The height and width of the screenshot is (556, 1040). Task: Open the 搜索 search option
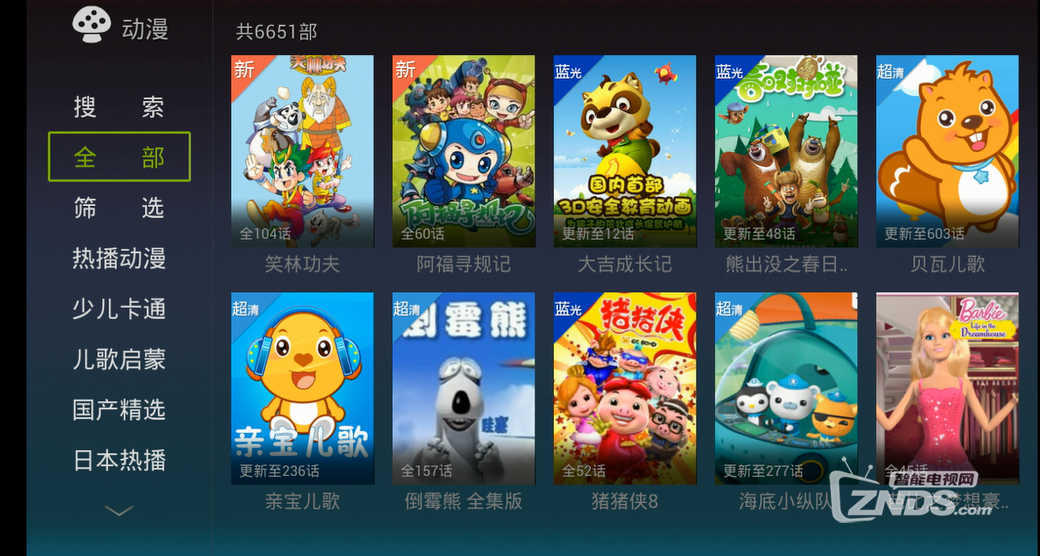119,107
